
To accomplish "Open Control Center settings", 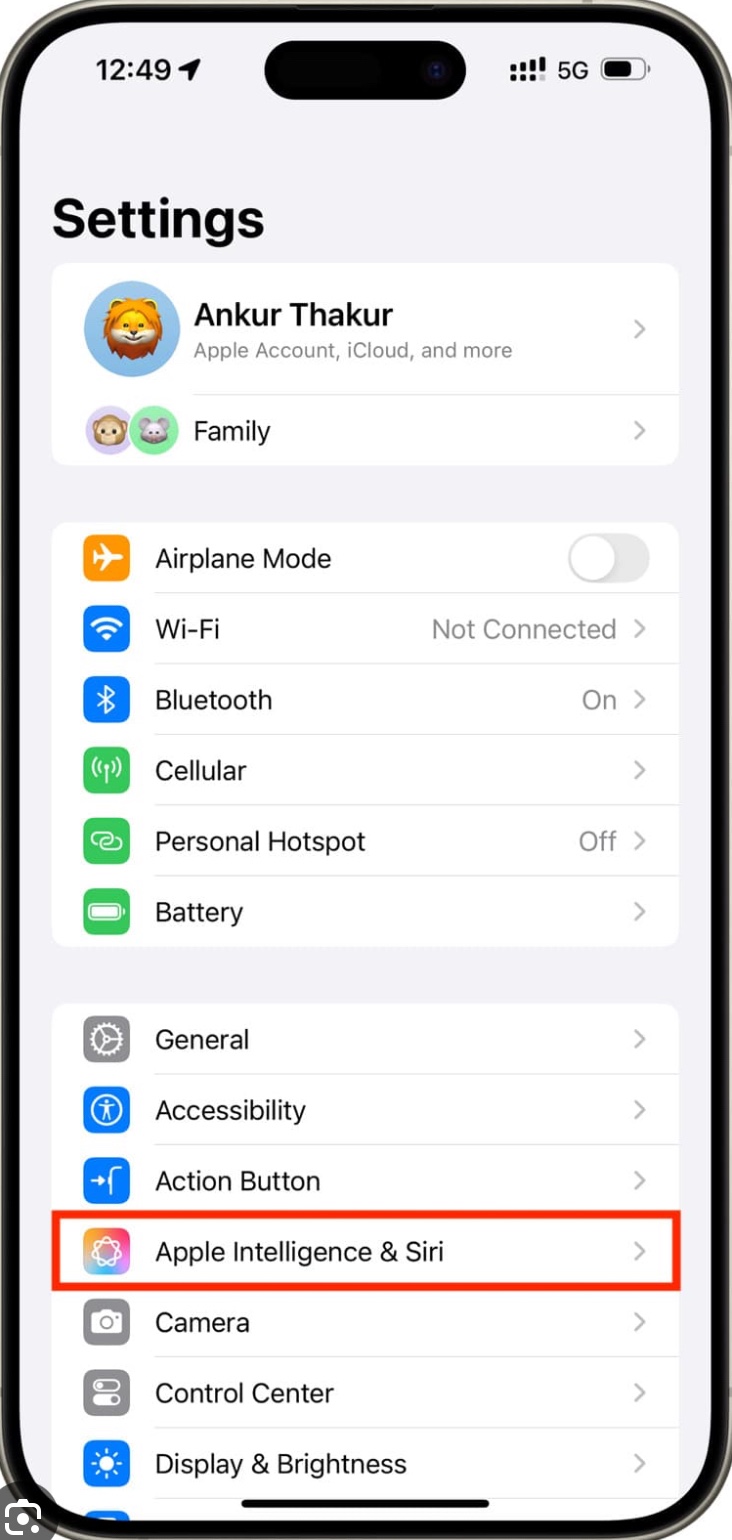I will click(365, 1393).
